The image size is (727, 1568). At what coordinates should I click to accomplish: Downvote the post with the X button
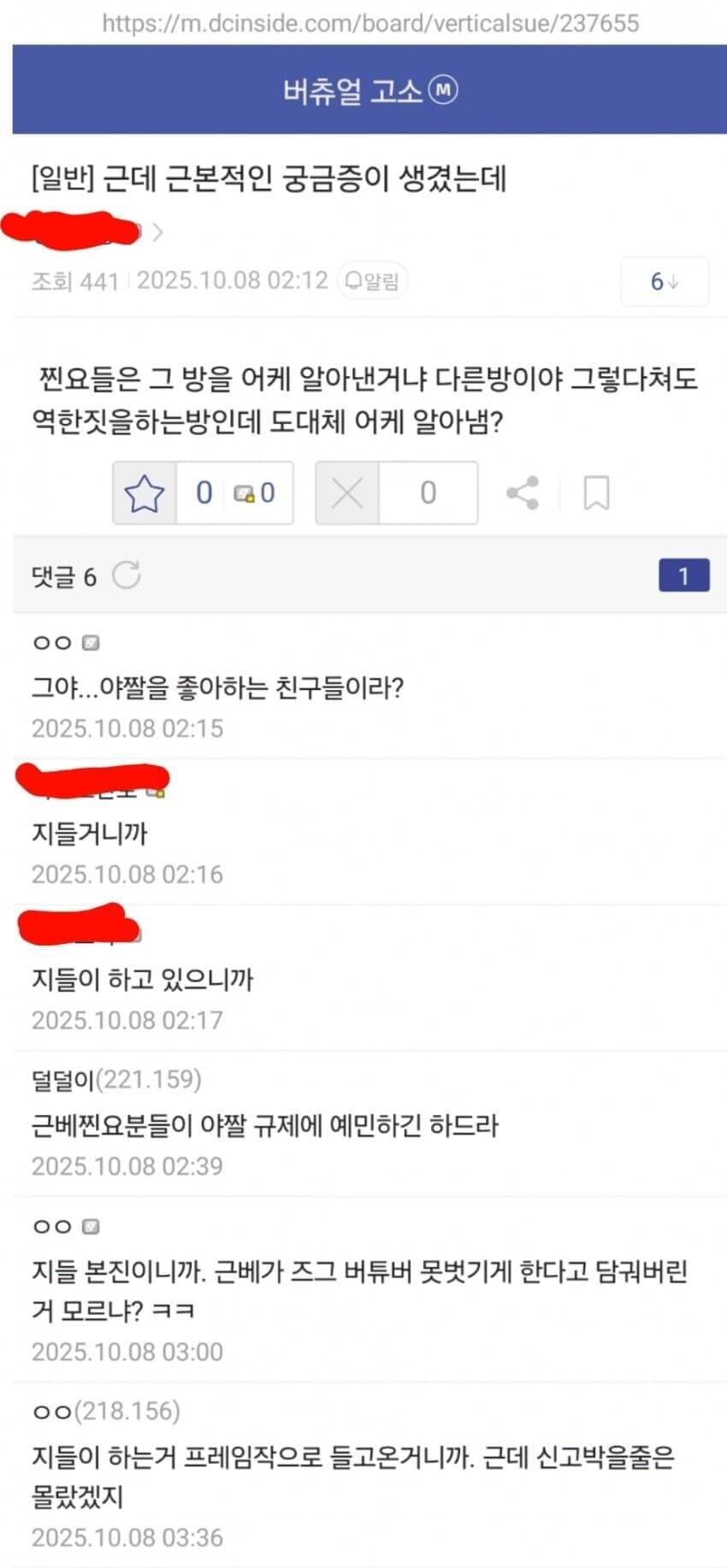tap(347, 493)
